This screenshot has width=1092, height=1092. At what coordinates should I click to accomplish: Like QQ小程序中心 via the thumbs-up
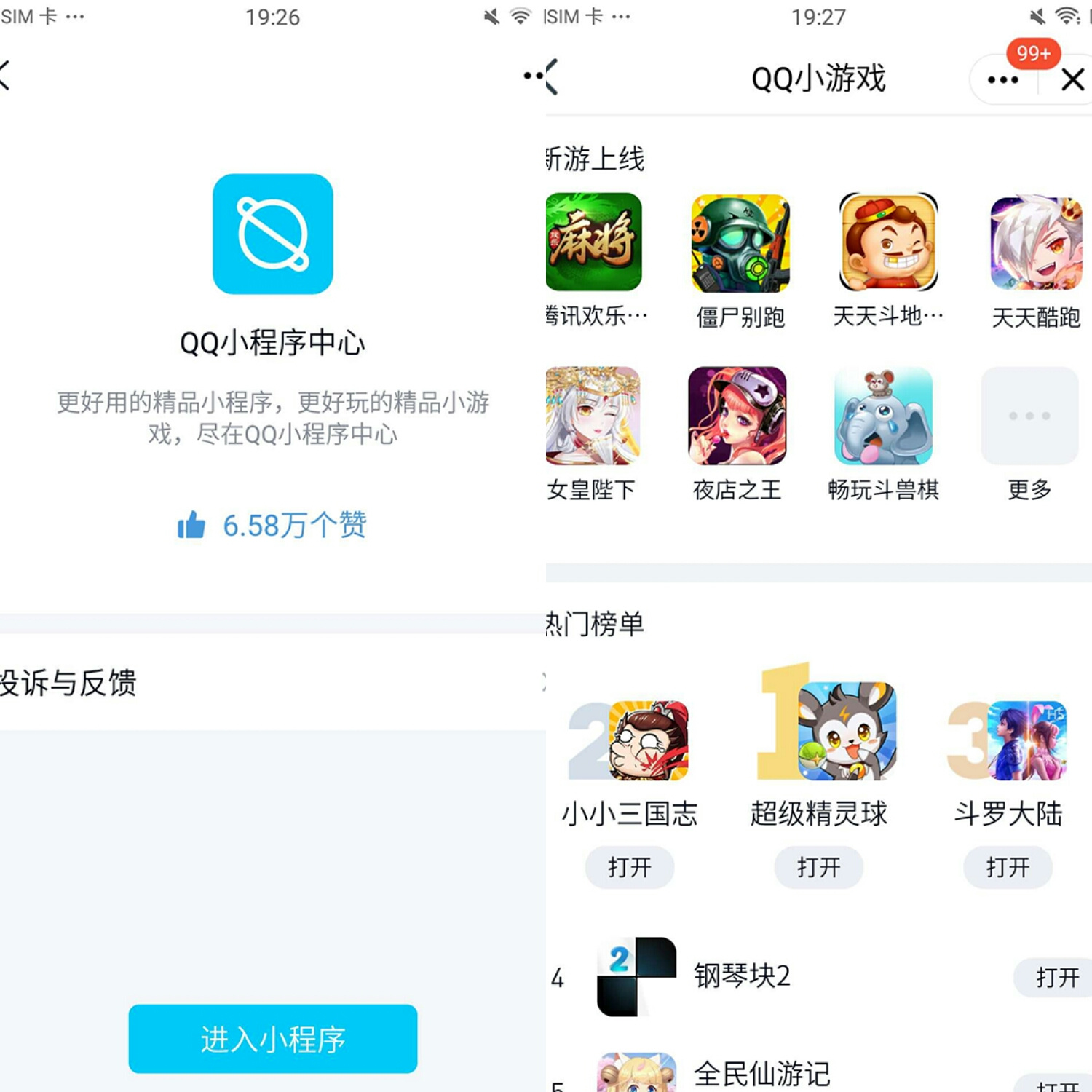191,524
